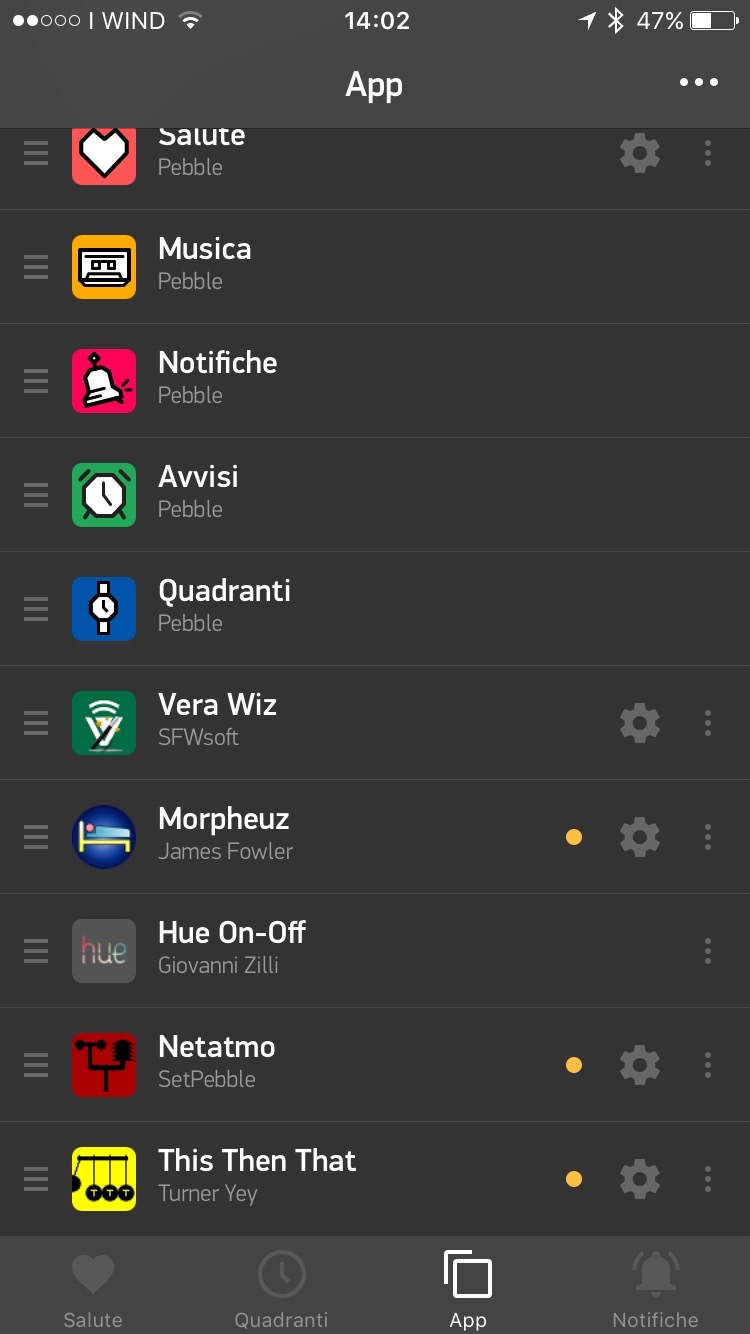Open the top-right three-dot overflow menu
The image size is (750, 1334).
tap(698, 83)
